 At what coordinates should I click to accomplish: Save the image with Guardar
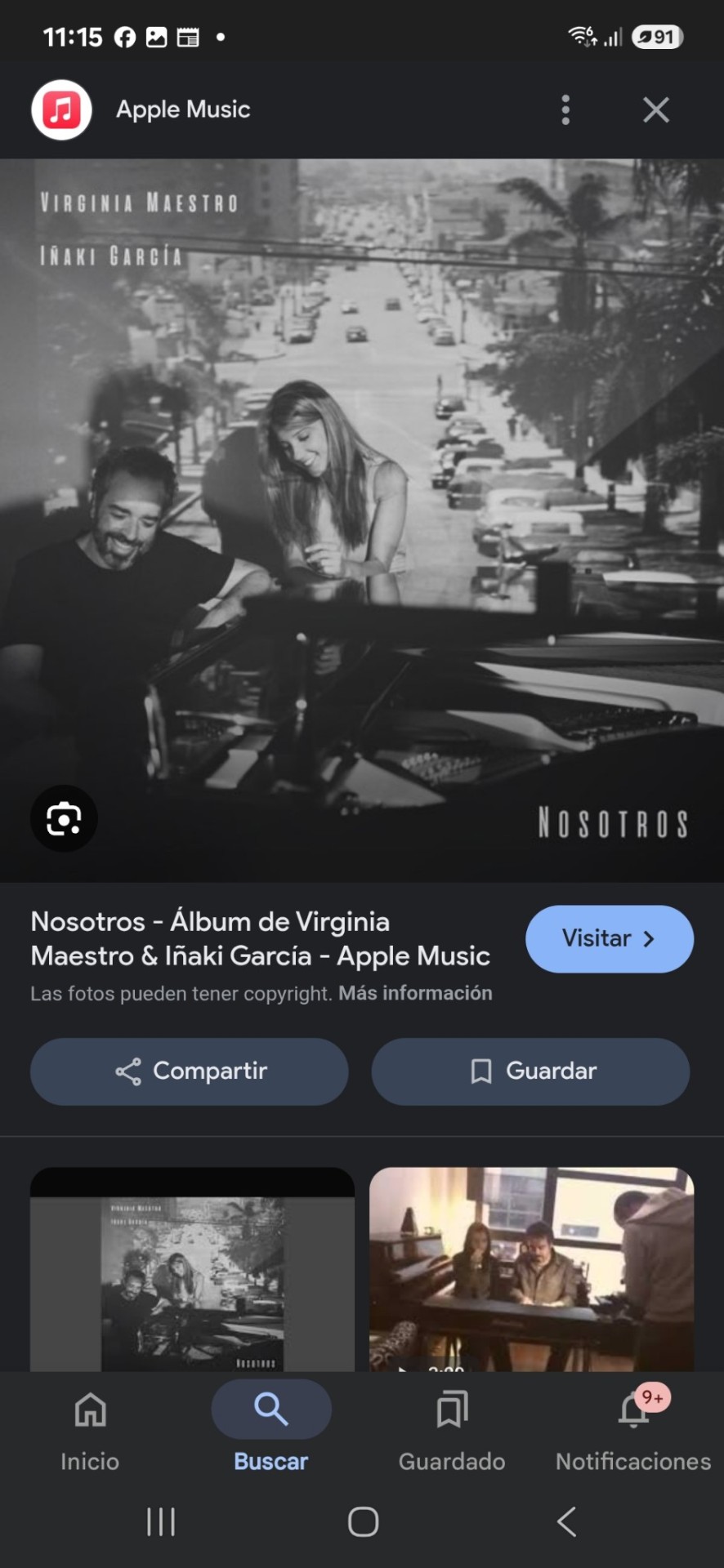pyautogui.click(x=530, y=1071)
